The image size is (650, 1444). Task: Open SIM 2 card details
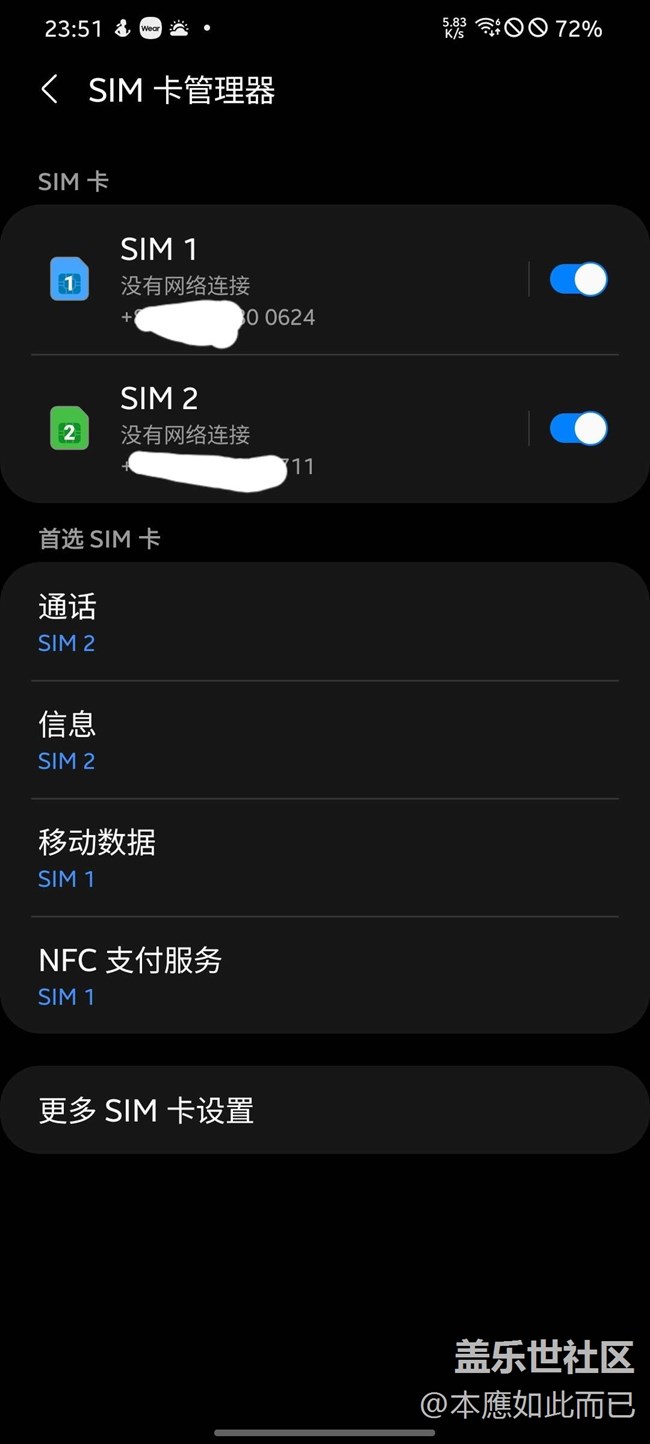tap(270, 429)
